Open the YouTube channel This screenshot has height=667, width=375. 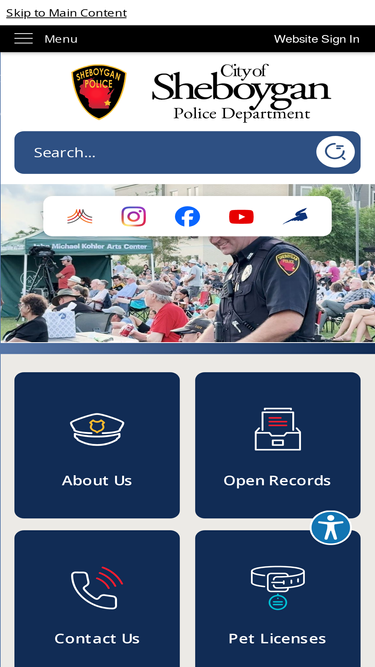click(241, 217)
